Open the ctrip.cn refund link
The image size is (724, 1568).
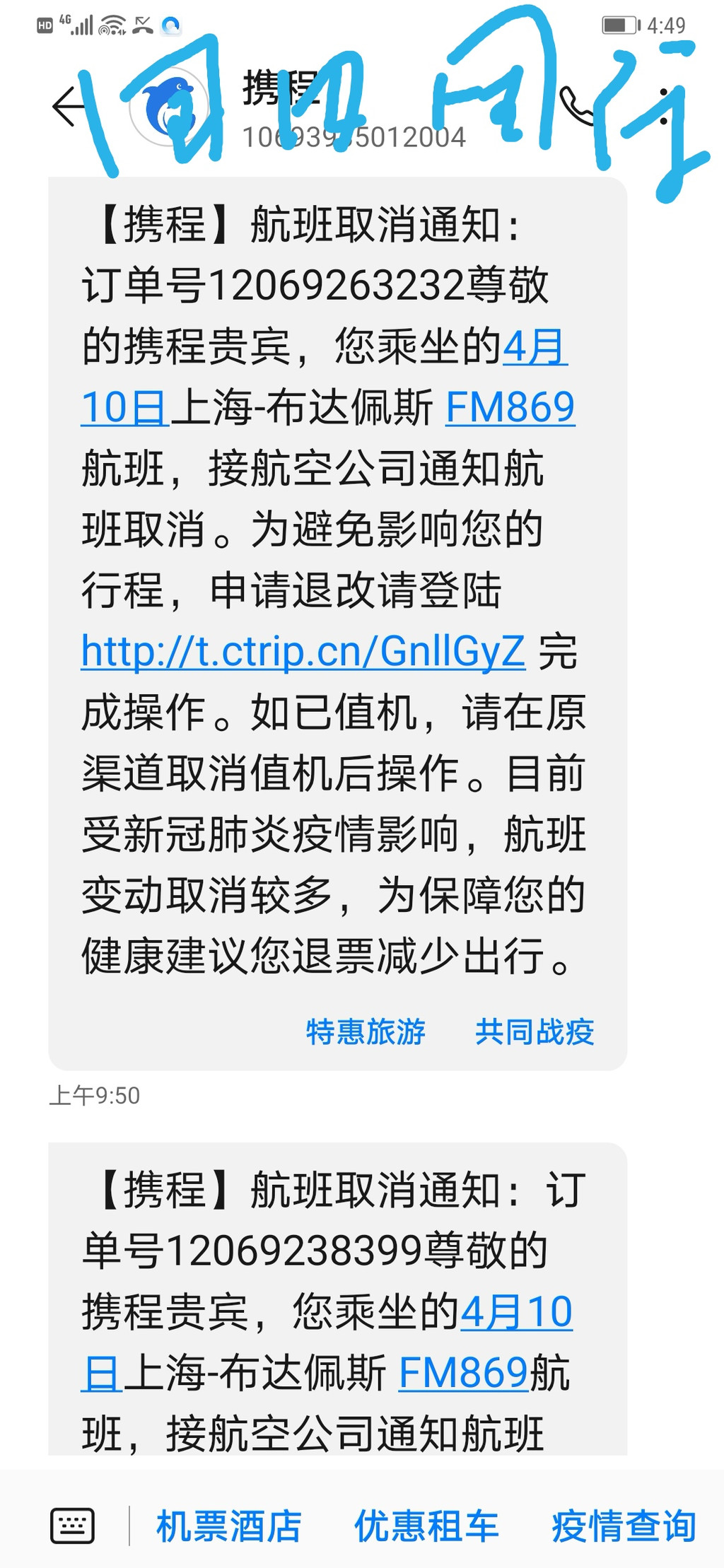coord(303,651)
